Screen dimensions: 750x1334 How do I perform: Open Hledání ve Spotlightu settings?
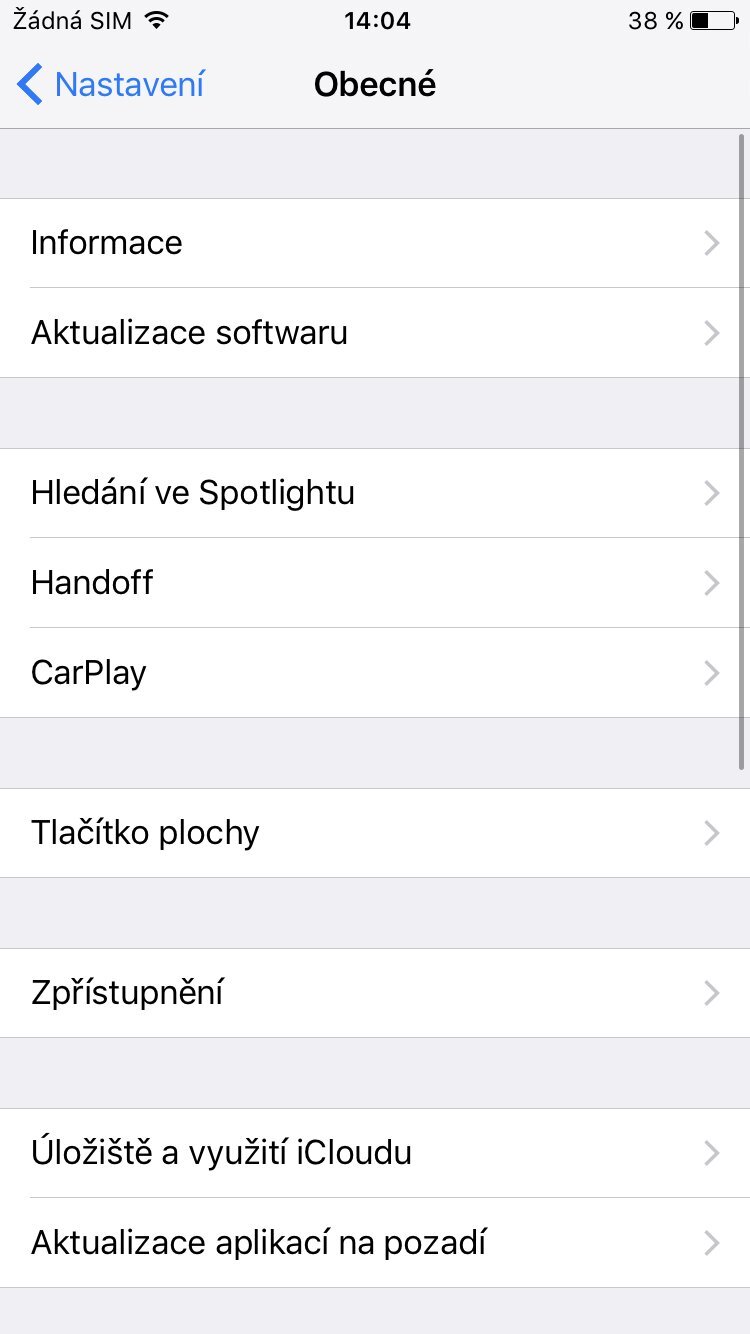point(375,493)
